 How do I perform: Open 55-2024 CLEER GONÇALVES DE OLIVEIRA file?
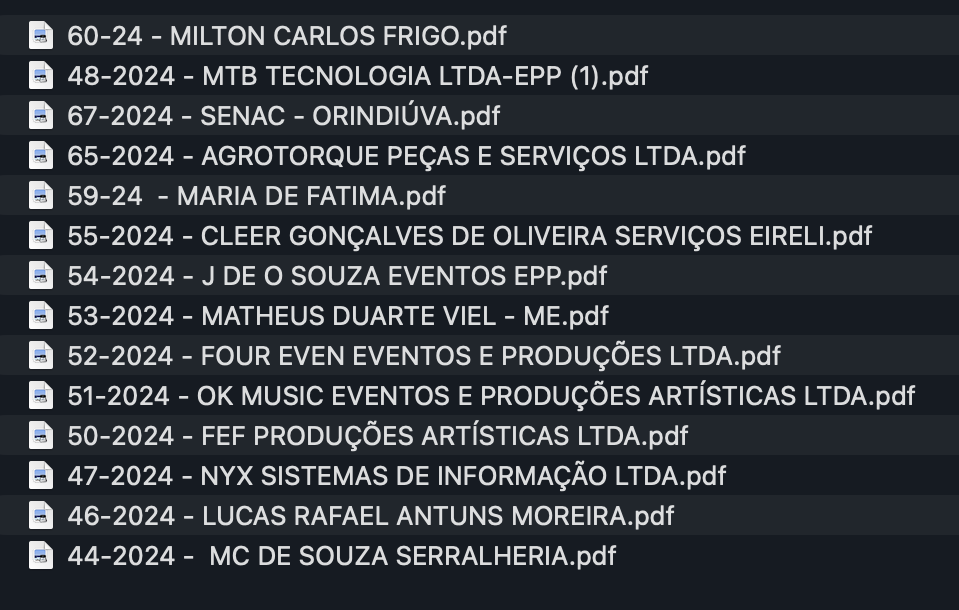[x=469, y=236]
